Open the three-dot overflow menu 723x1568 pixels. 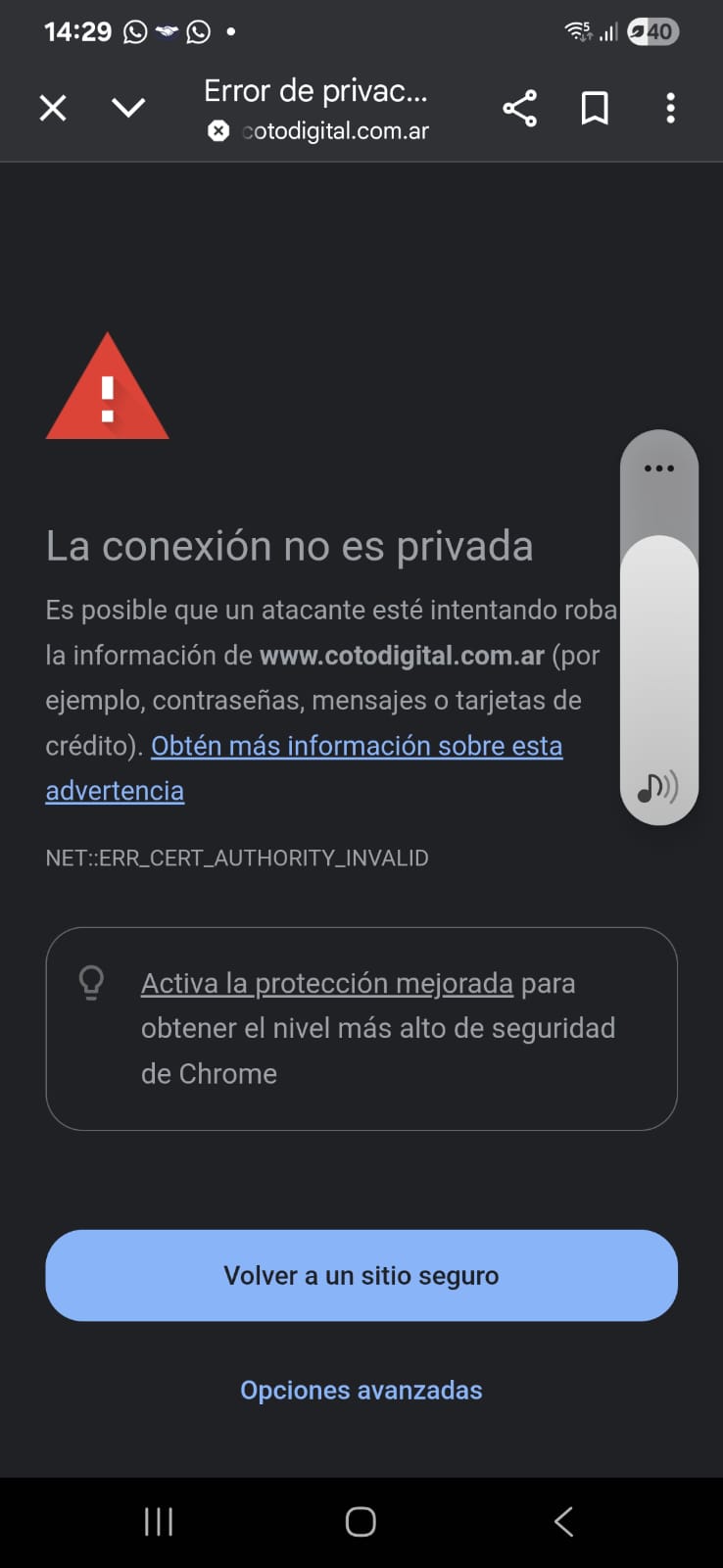point(670,108)
